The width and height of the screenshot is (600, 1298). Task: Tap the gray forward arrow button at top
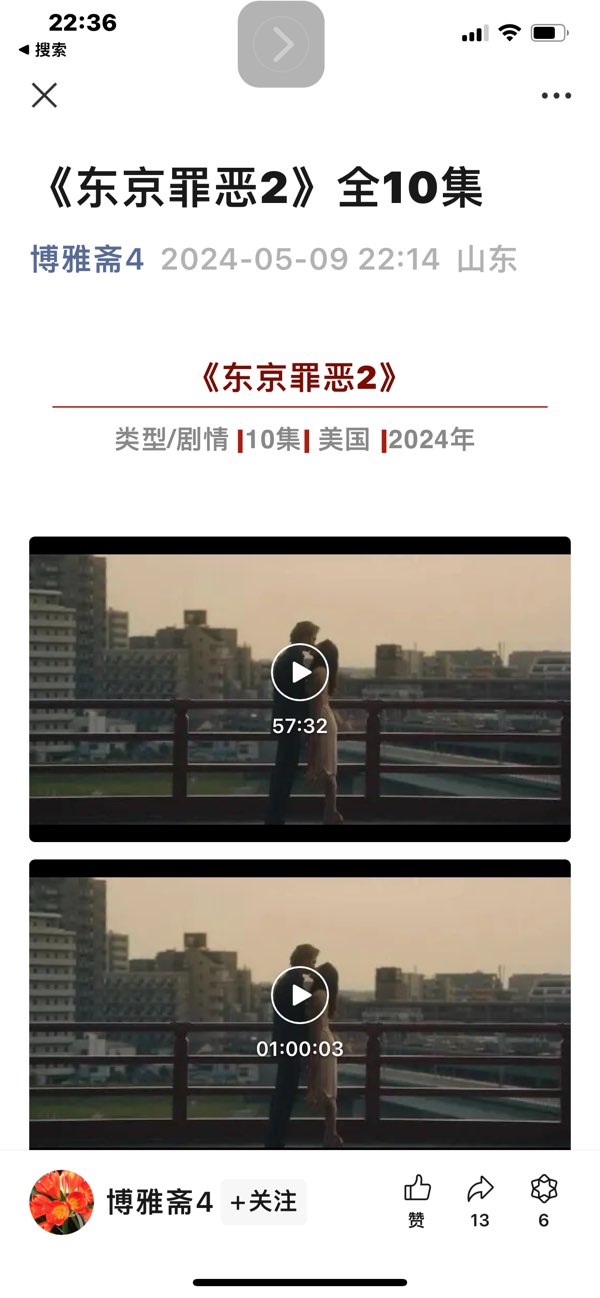click(x=281, y=44)
